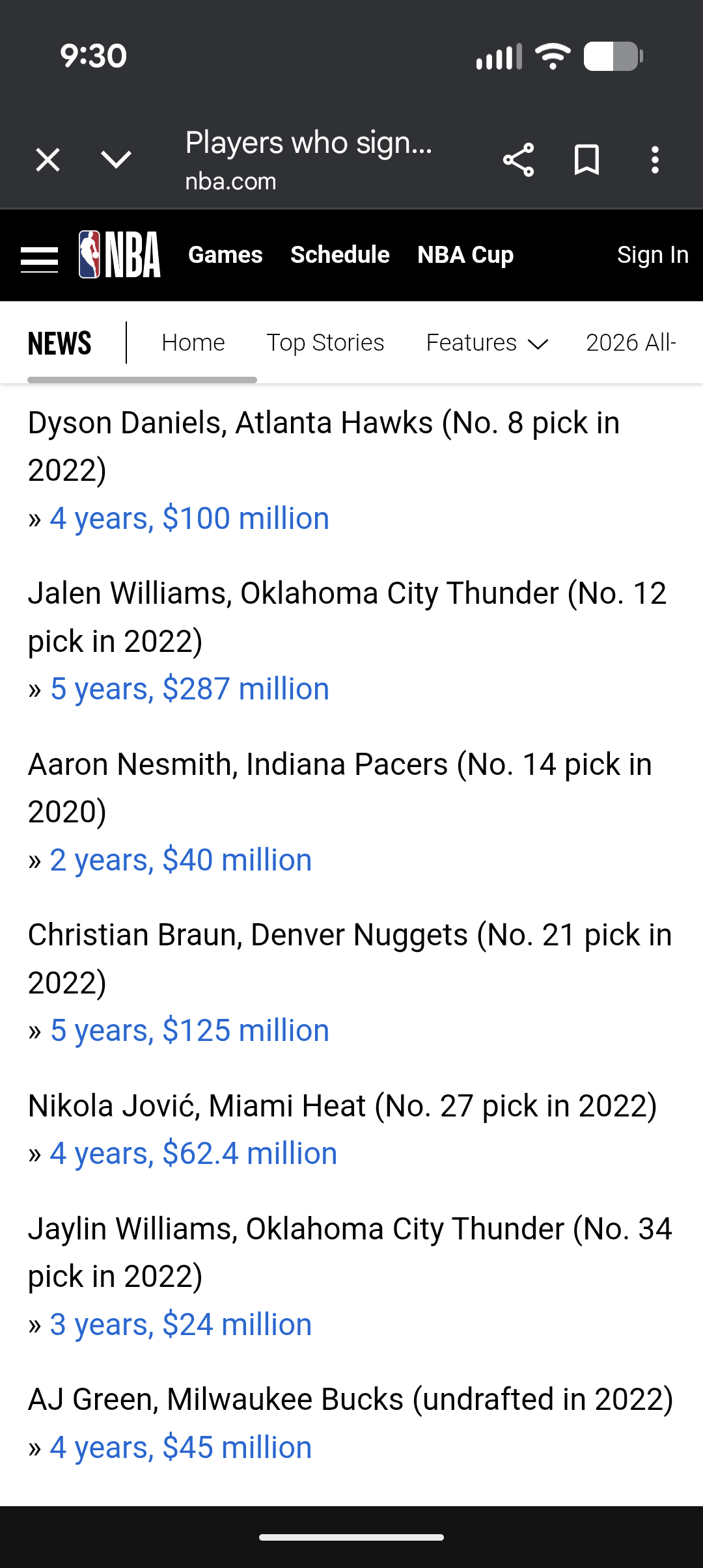703x1568 pixels.
Task: Open Jalen Williams' 5 years, $287 million link
Action: (x=189, y=690)
